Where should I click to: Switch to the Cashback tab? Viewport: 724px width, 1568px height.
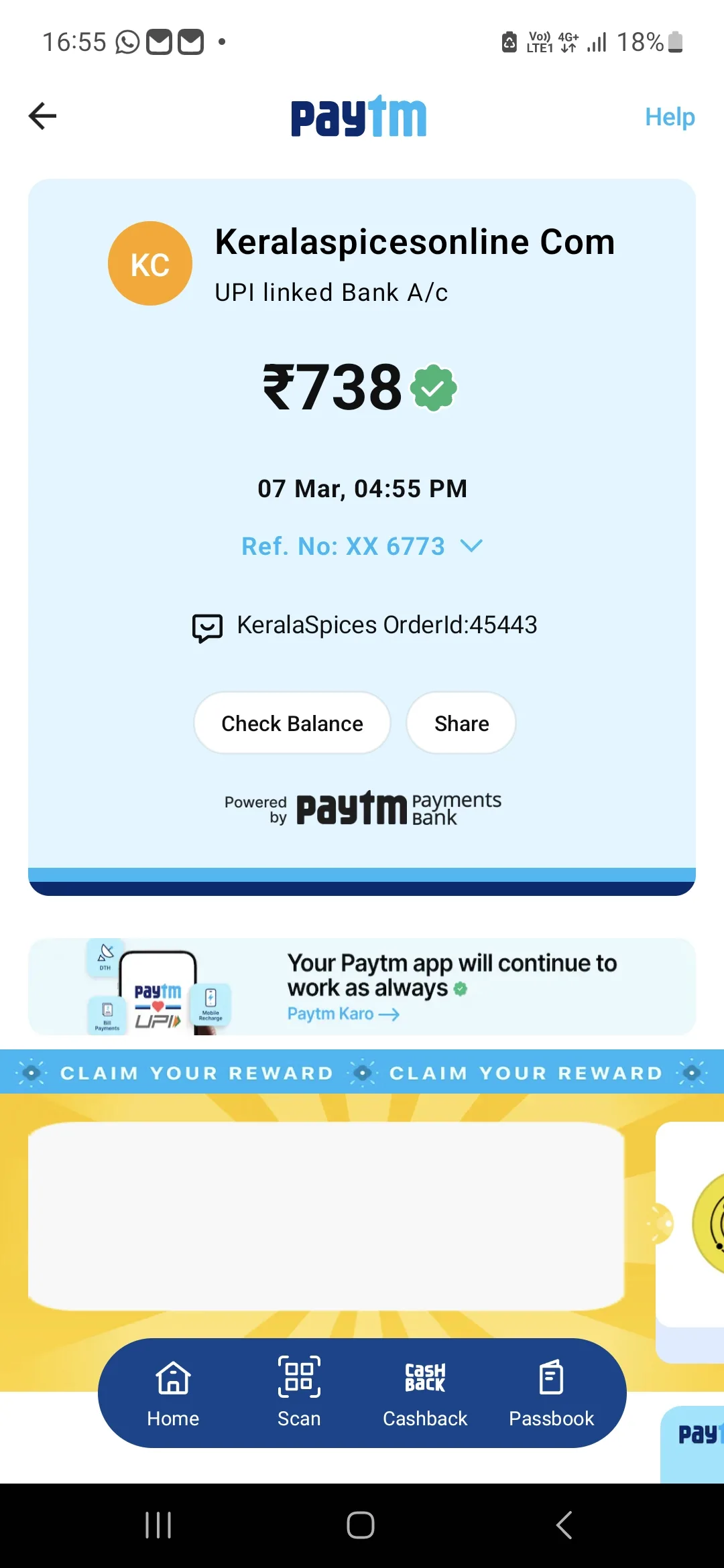425,1394
